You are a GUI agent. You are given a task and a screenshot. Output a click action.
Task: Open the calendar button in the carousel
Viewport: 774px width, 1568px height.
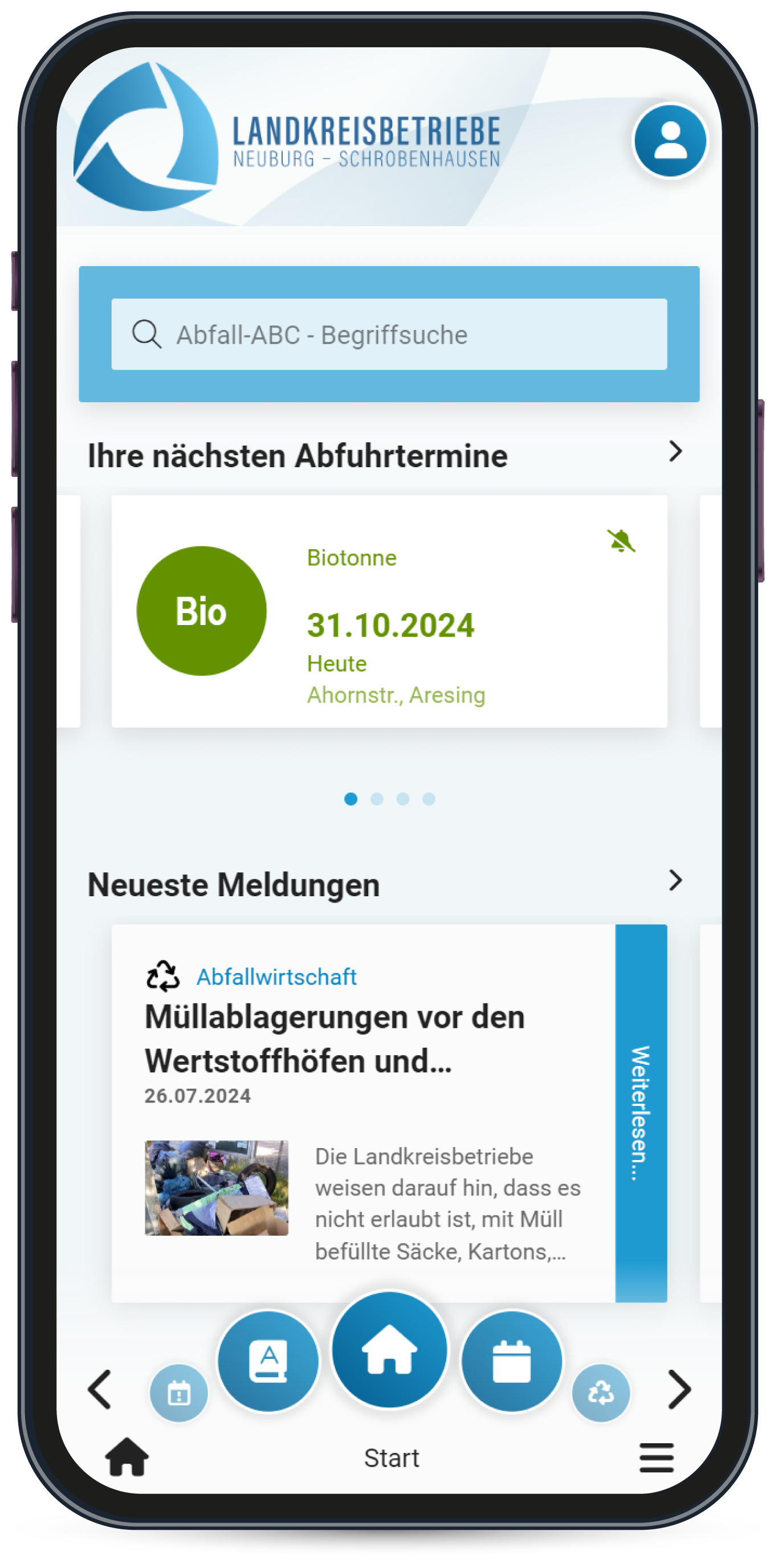[511, 1361]
